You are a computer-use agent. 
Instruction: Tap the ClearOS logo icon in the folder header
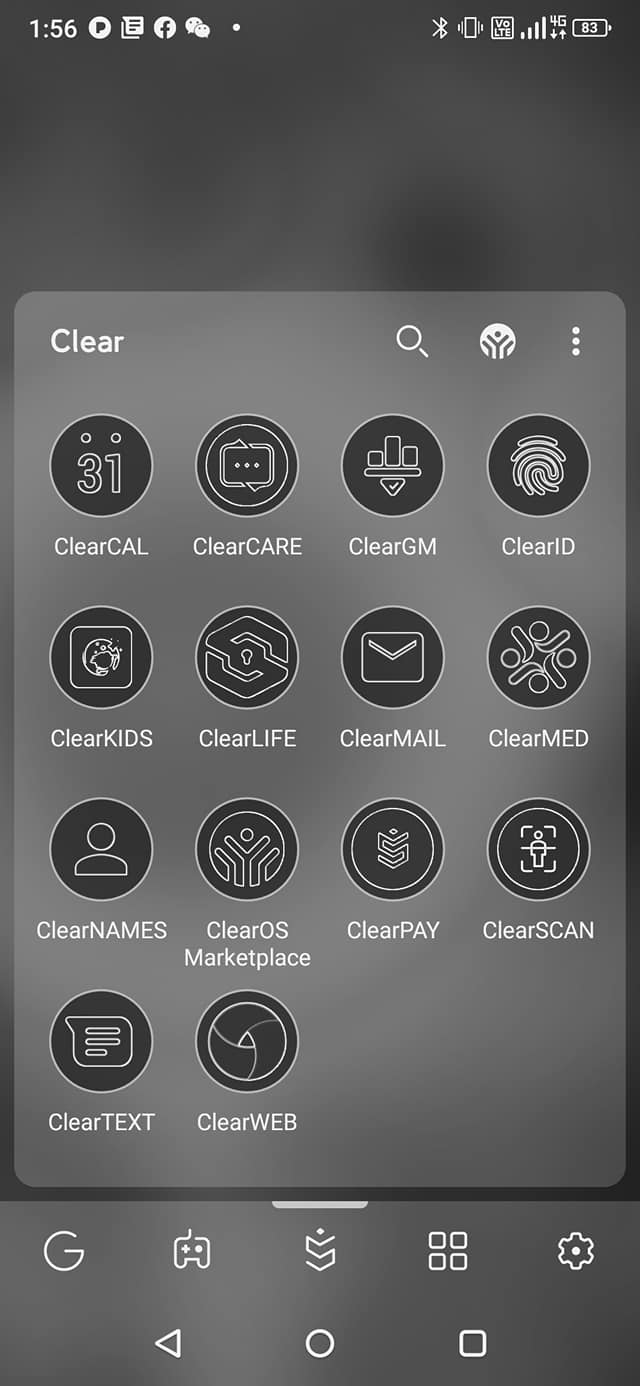coord(497,341)
